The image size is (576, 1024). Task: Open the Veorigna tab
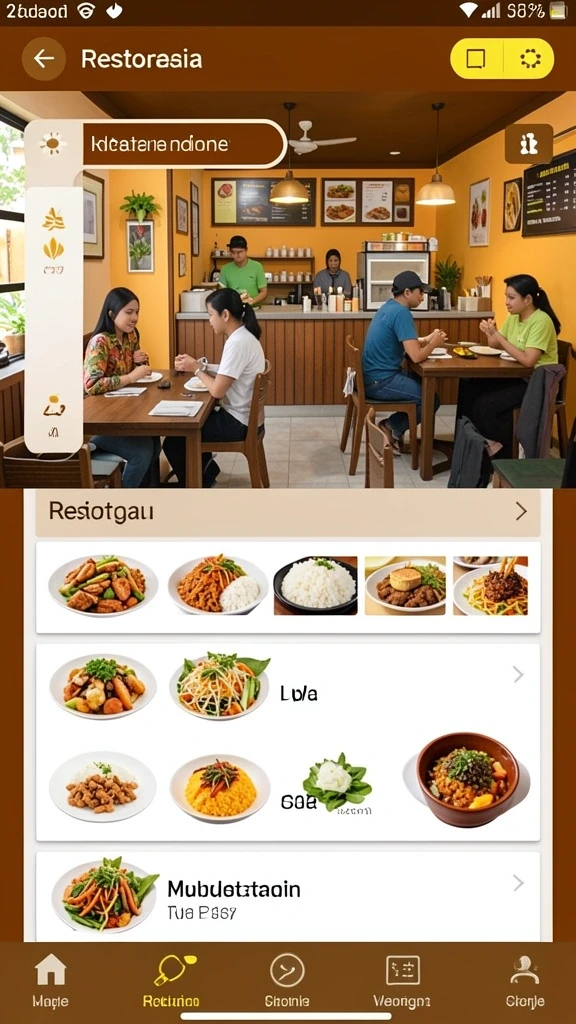402,981
